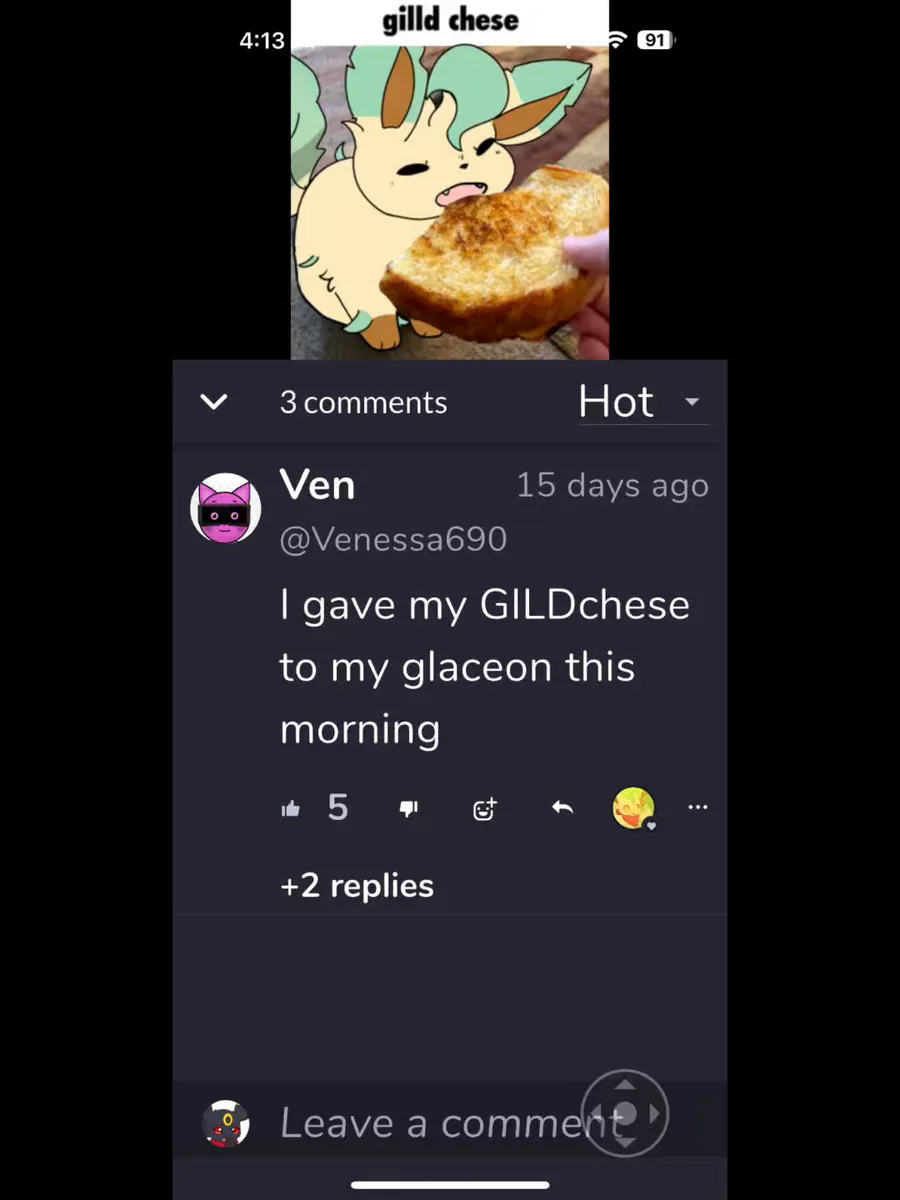Tap the Leave a comment field
Viewport: 900px width, 1200px height.
tap(450, 1122)
